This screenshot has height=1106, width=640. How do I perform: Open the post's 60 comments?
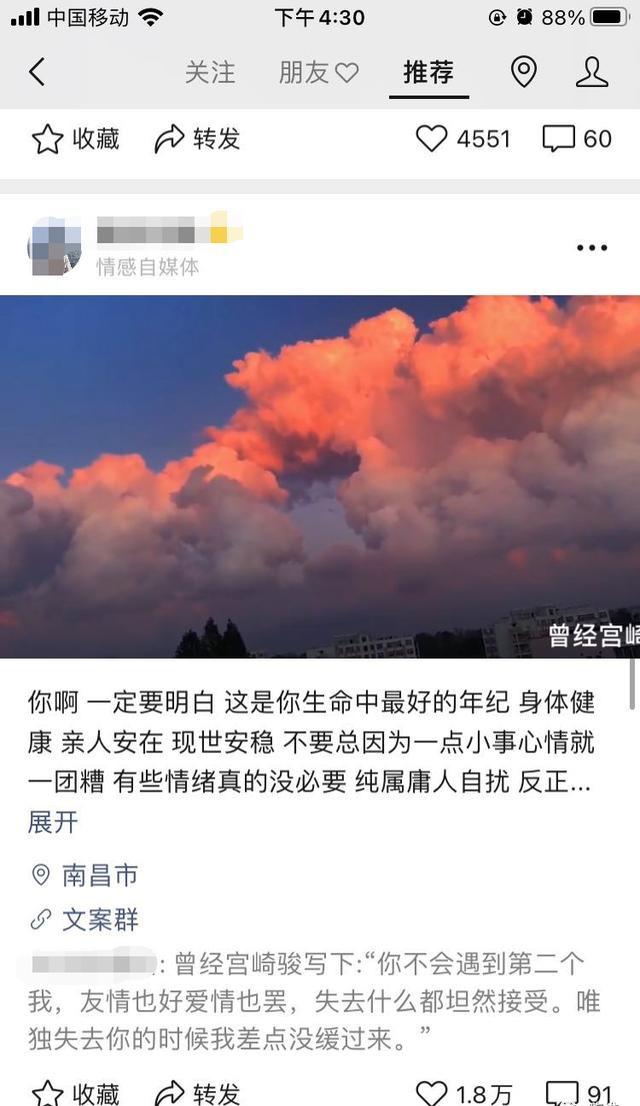[577, 139]
